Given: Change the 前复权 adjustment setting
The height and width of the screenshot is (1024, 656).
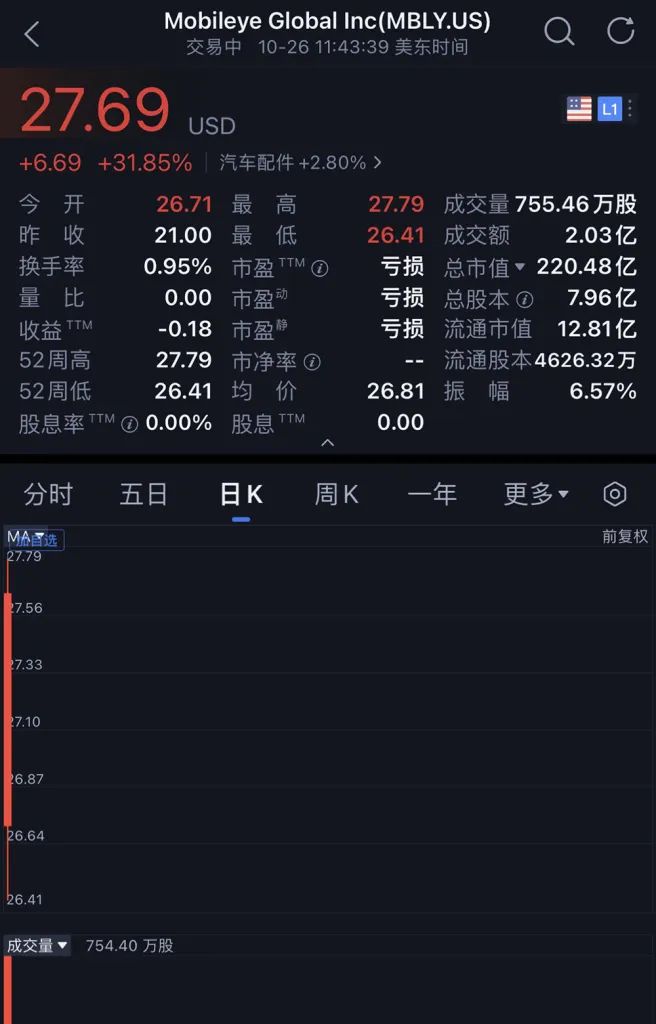Looking at the screenshot, I should pyautogui.click(x=625, y=537).
